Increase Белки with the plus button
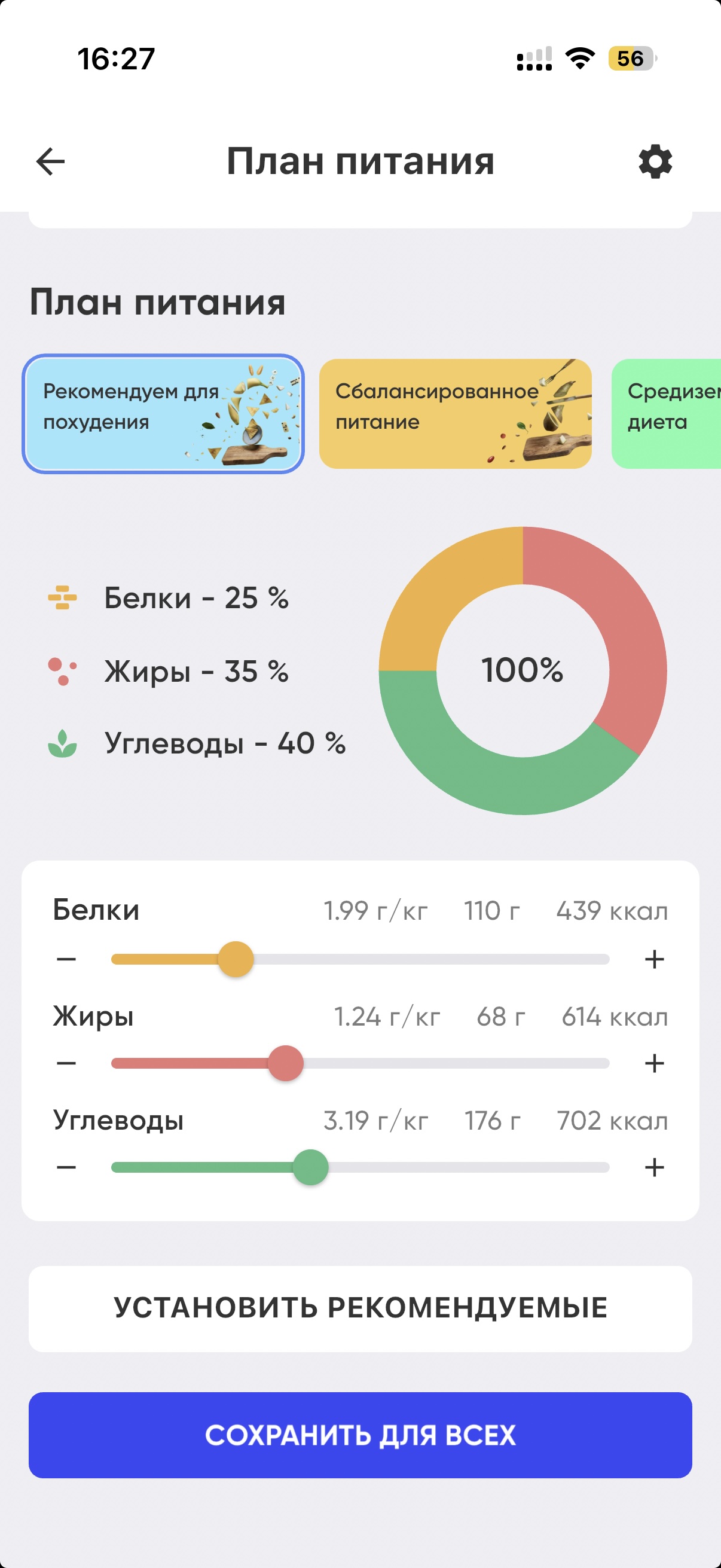This screenshot has width=721, height=1568. 654,959
